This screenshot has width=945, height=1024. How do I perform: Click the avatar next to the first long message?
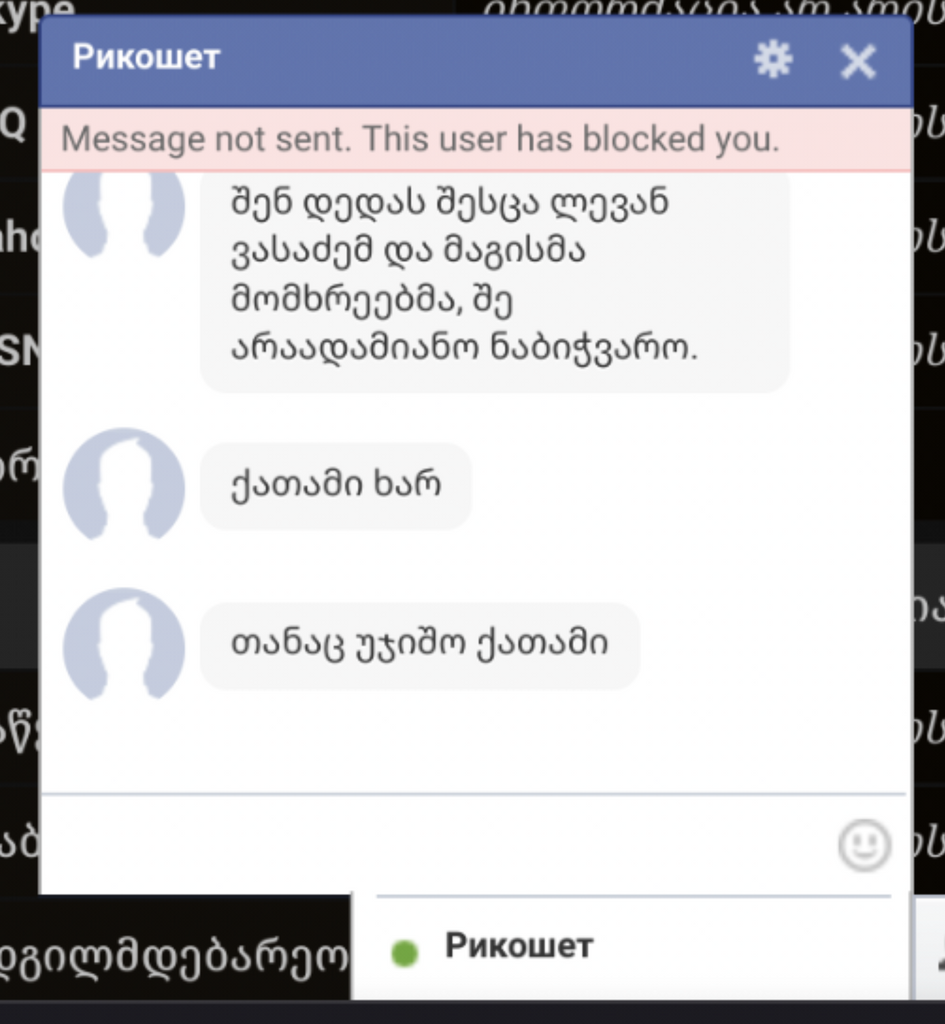coord(124,210)
